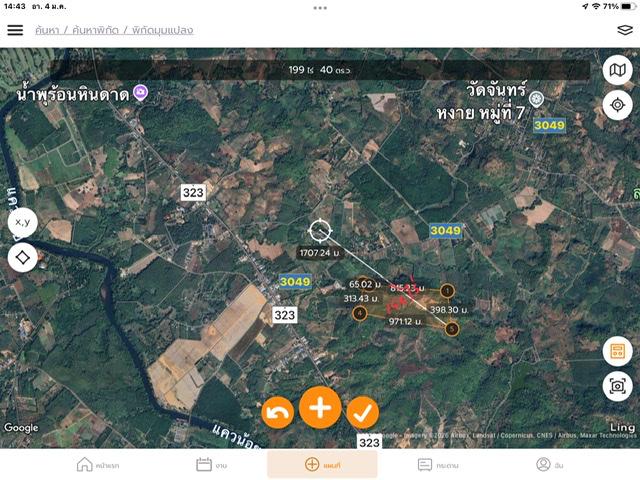Screen dimensions: 640x480
Task: Undo the last plotted point
Action: click(x=278, y=412)
